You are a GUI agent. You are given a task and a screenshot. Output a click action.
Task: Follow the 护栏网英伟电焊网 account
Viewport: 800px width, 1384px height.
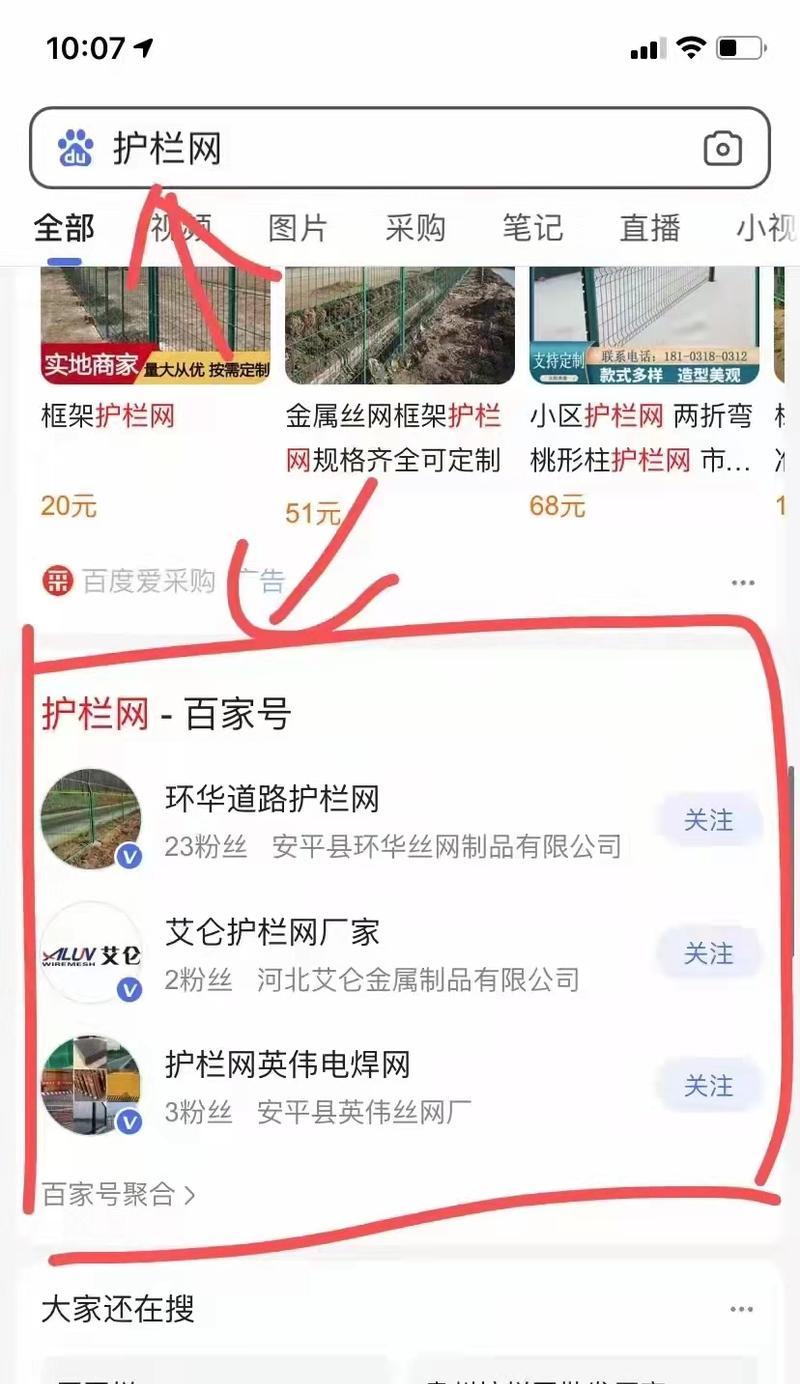[709, 1085]
